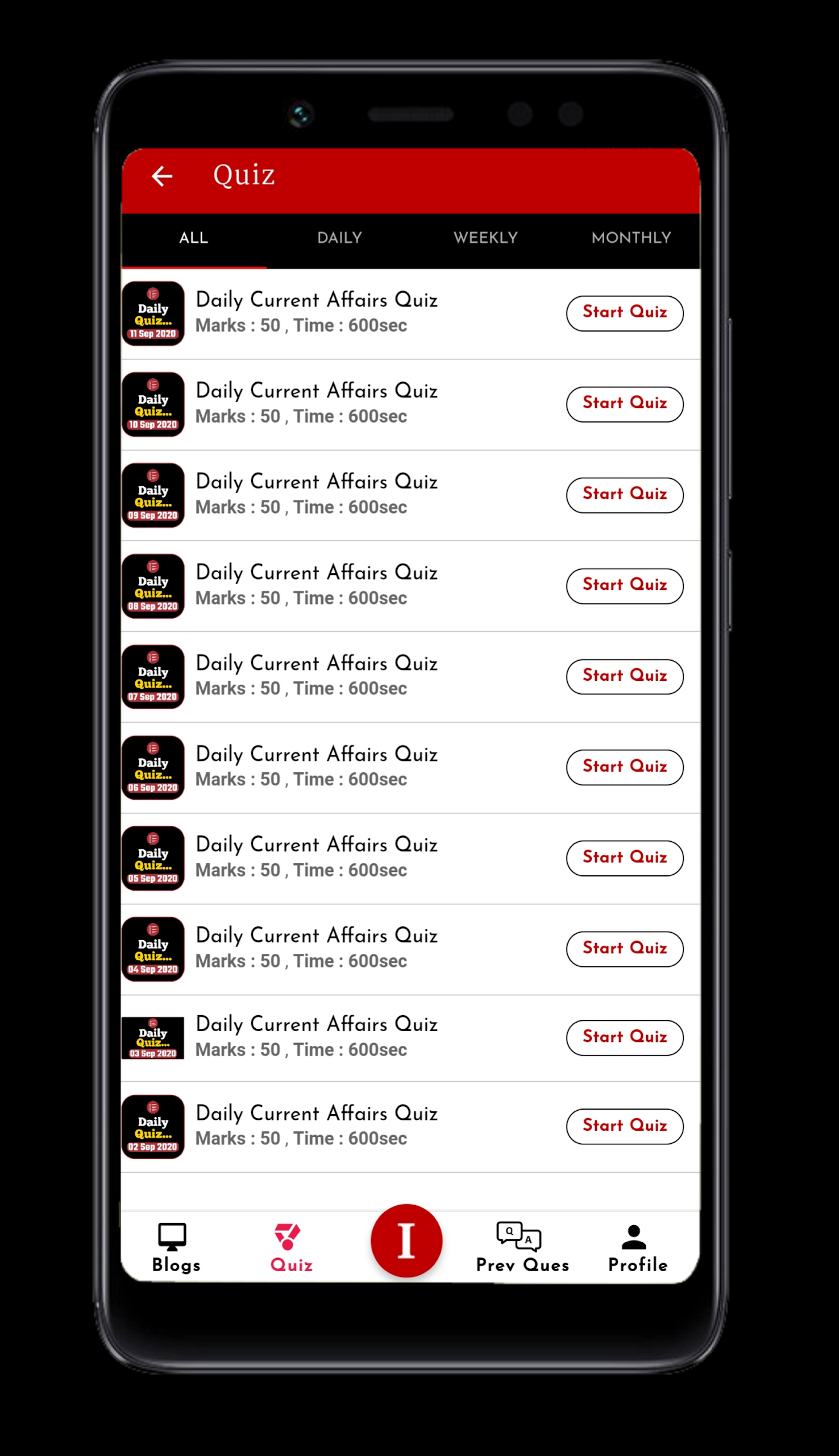Switch to the DAILY tab
Screen dimensions: 839x1456
click(x=339, y=238)
